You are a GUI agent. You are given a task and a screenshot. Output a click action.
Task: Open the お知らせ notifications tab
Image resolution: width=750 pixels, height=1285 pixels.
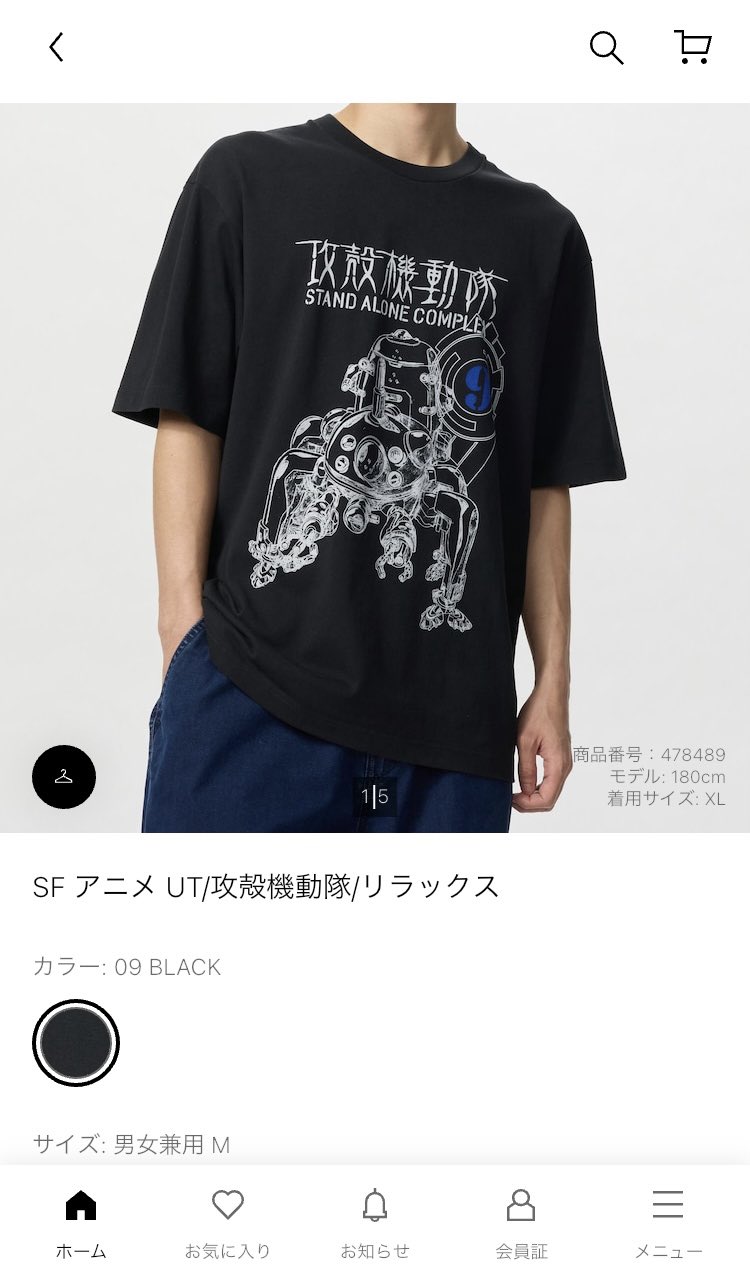click(x=375, y=1224)
